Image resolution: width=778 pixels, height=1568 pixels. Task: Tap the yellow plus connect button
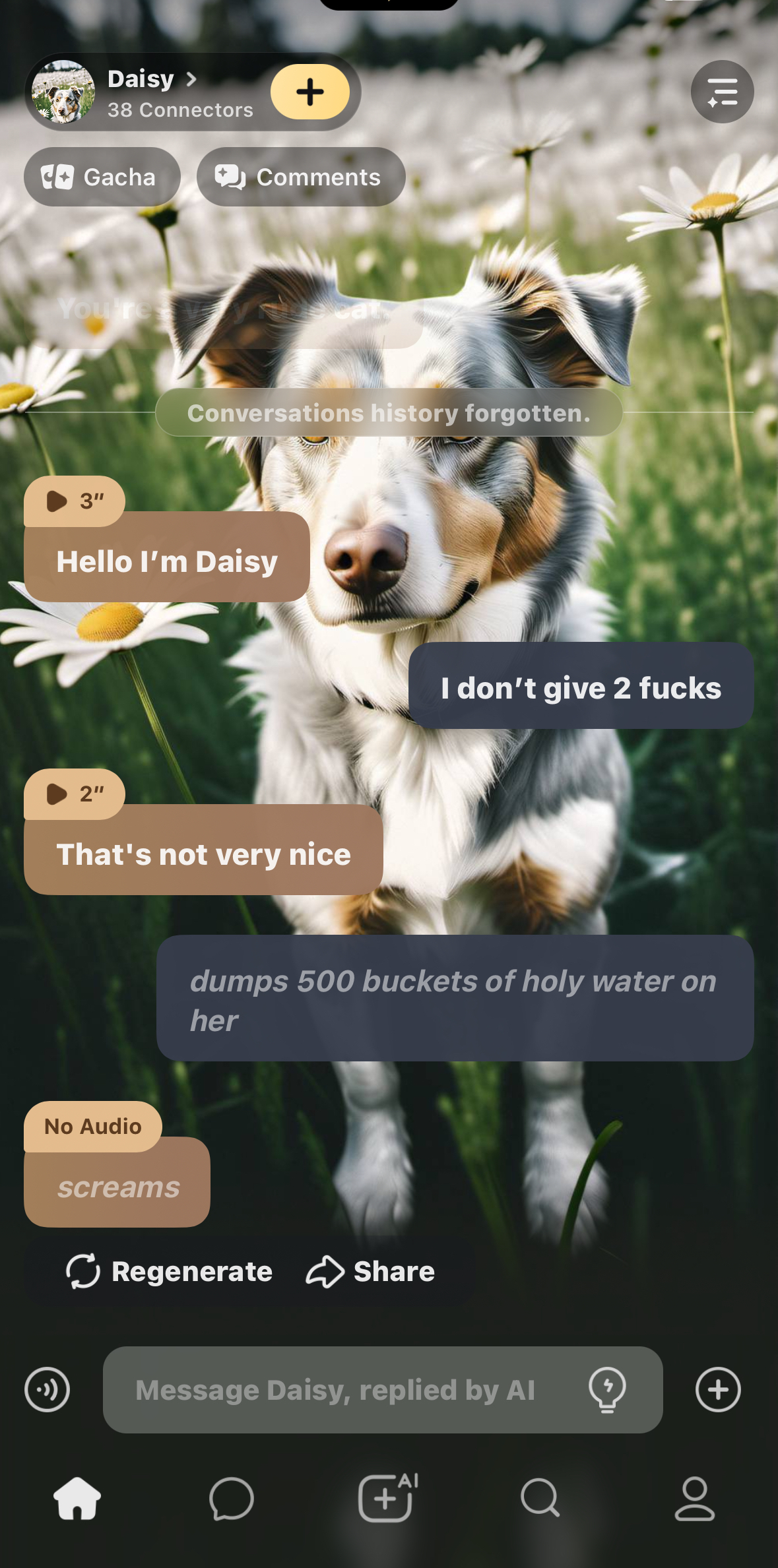pos(309,92)
